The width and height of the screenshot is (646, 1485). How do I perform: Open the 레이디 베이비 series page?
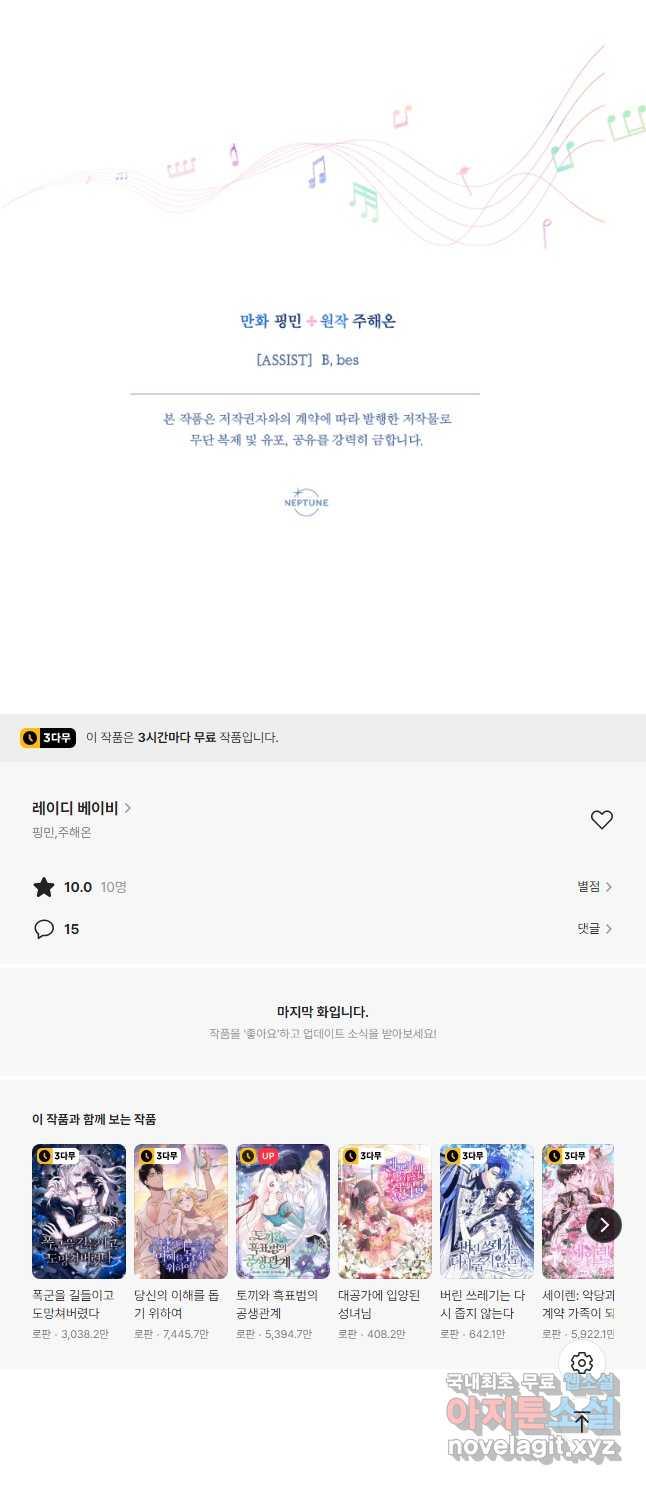80,808
